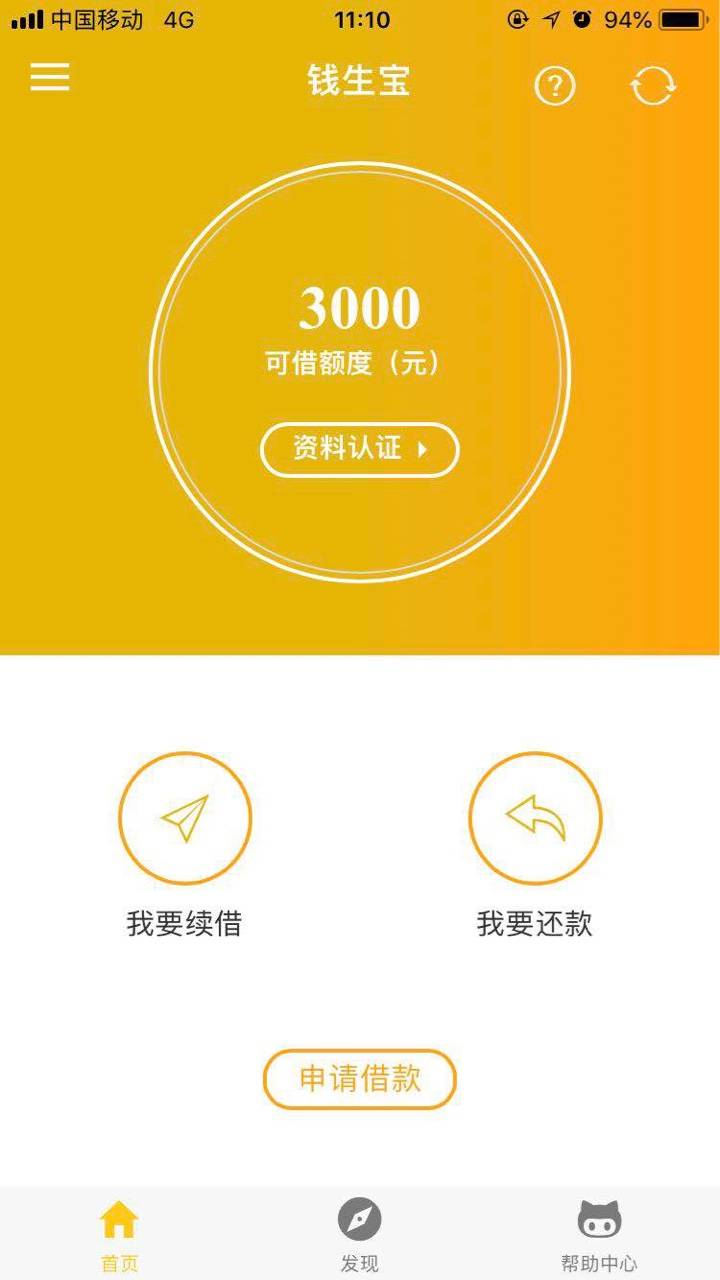
Task: Tap the 申请借款 apply button
Action: pos(360,1079)
